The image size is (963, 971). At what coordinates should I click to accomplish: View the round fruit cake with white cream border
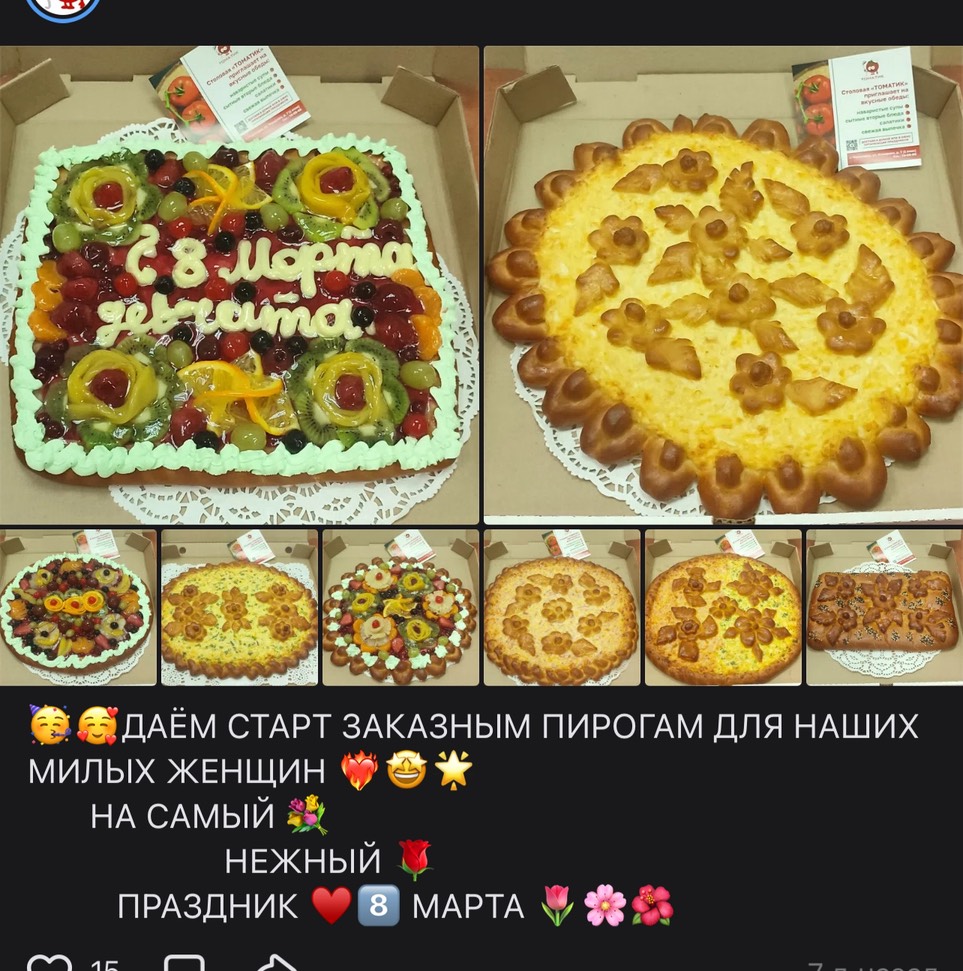(x=78, y=607)
